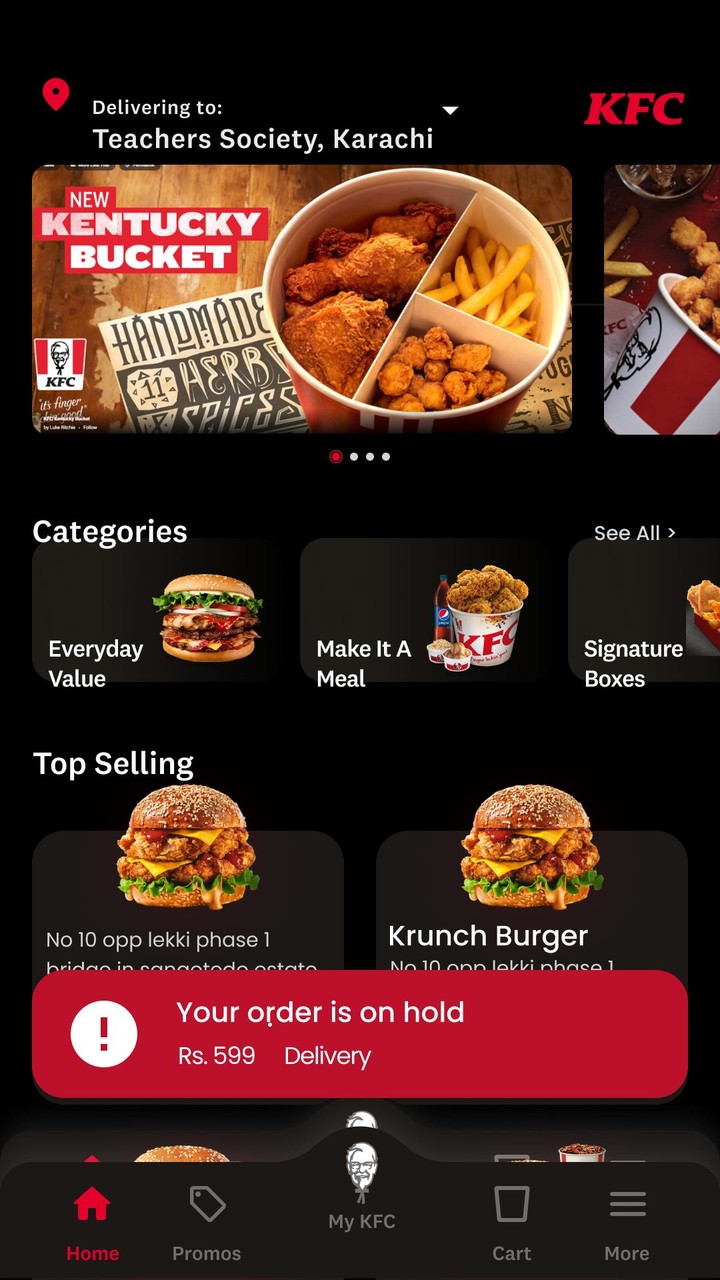Open the Home tab icon
The image size is (720, 1280).
93,1205
